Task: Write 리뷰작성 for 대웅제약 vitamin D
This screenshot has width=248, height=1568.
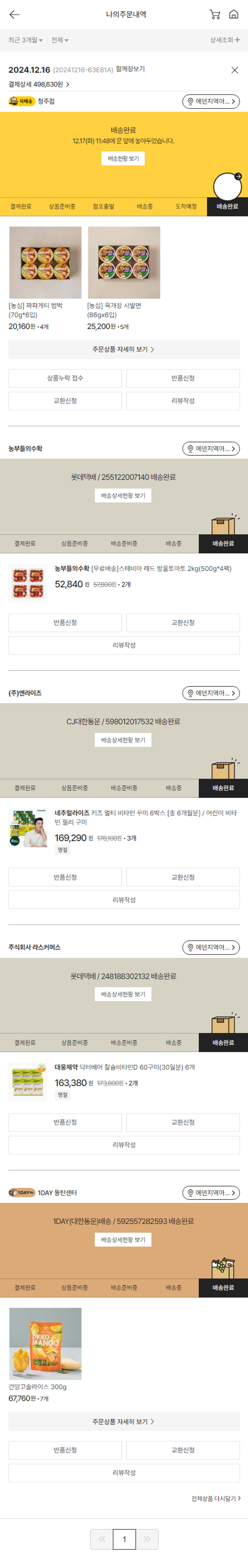Action: click(124, 1144)
